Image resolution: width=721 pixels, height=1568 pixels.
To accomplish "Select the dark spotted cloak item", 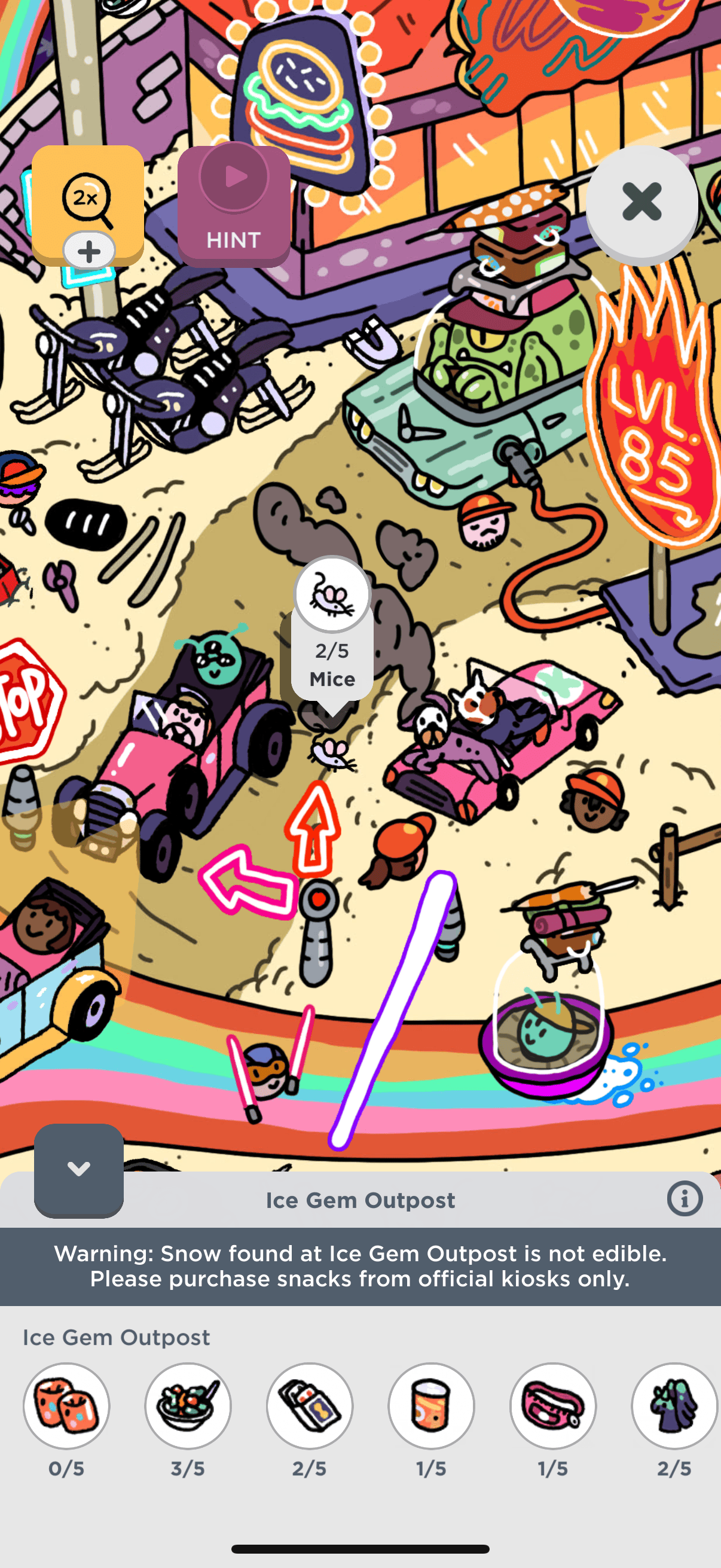I will click(x=674, y=1406).
